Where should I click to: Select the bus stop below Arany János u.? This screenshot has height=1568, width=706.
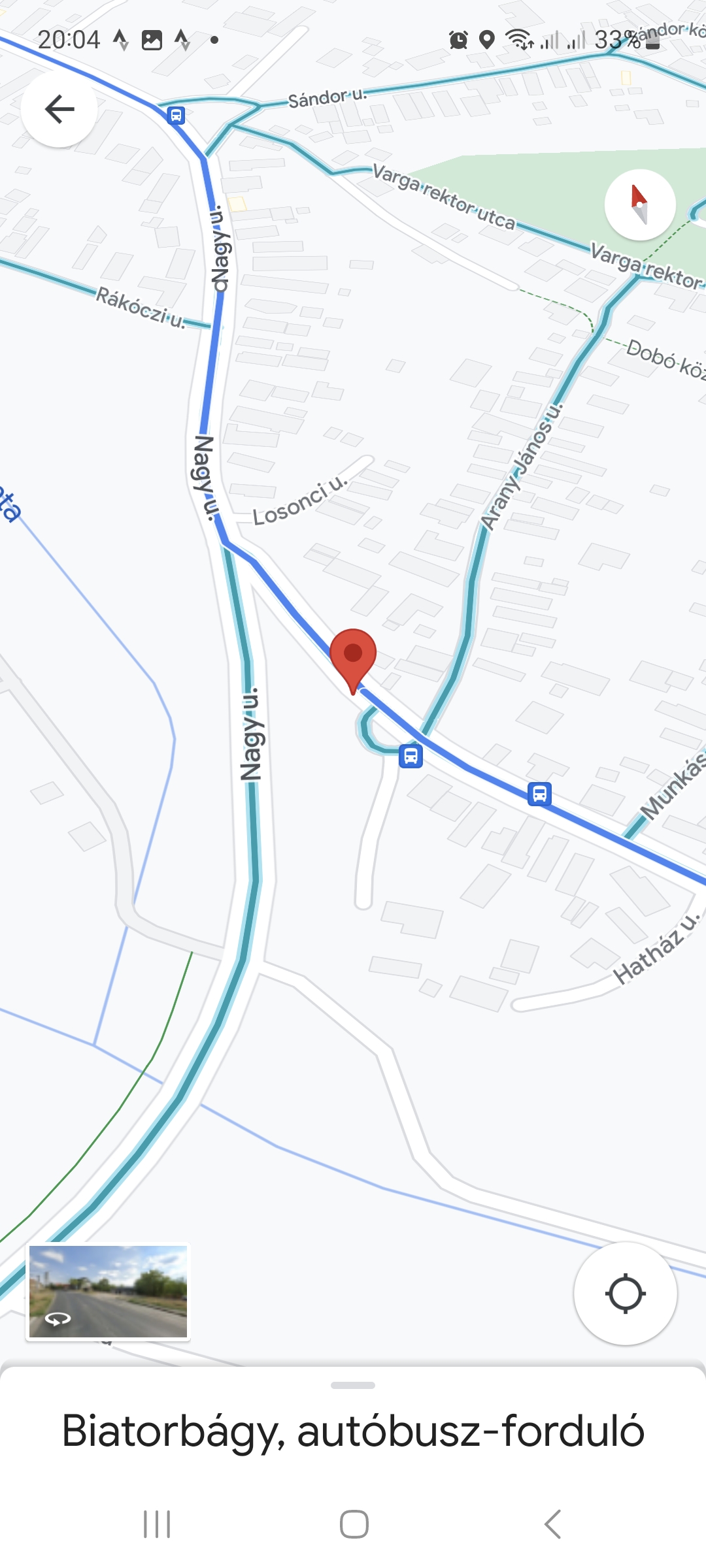click(x=411, y=756)
